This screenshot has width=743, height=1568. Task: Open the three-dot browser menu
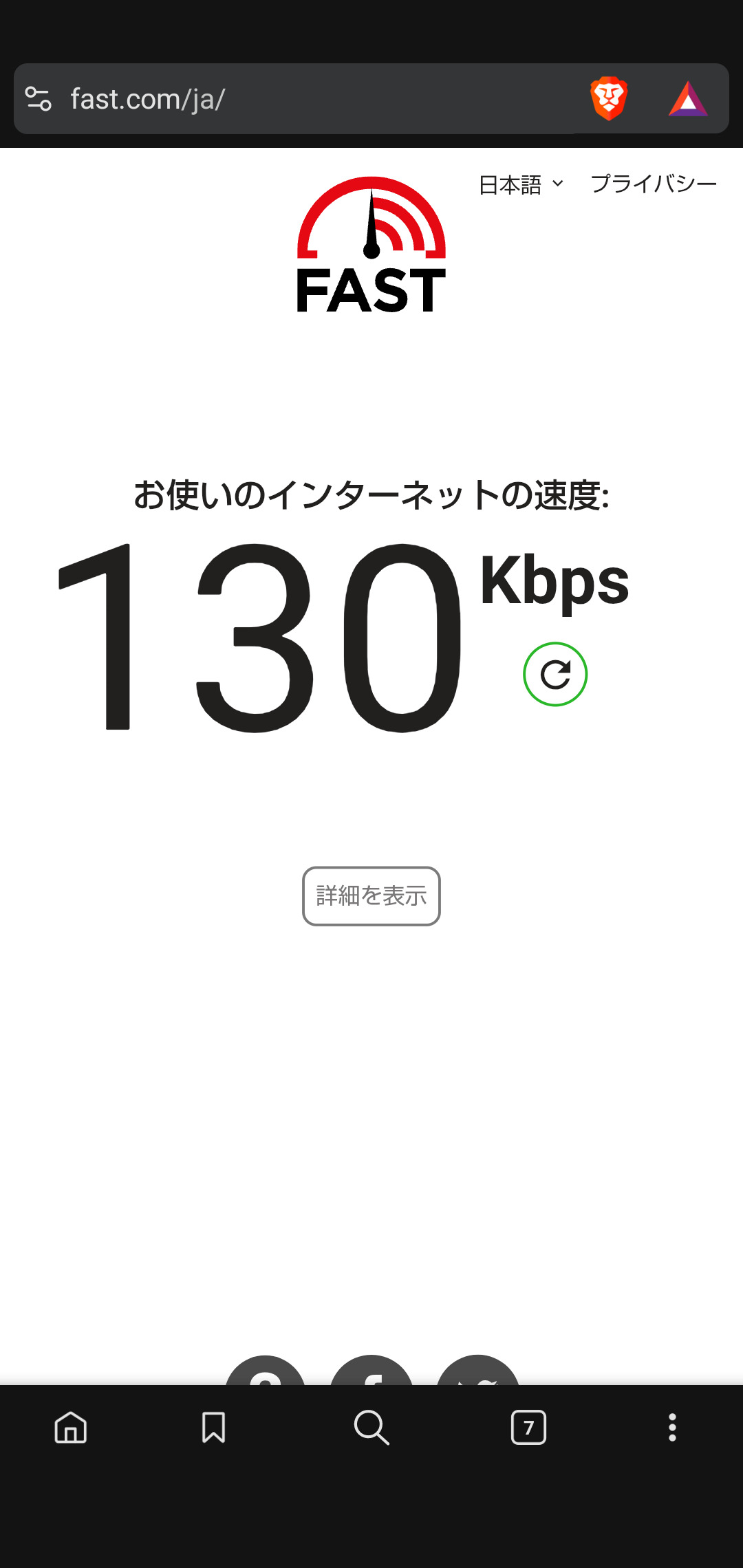(x=672, y=1427)
